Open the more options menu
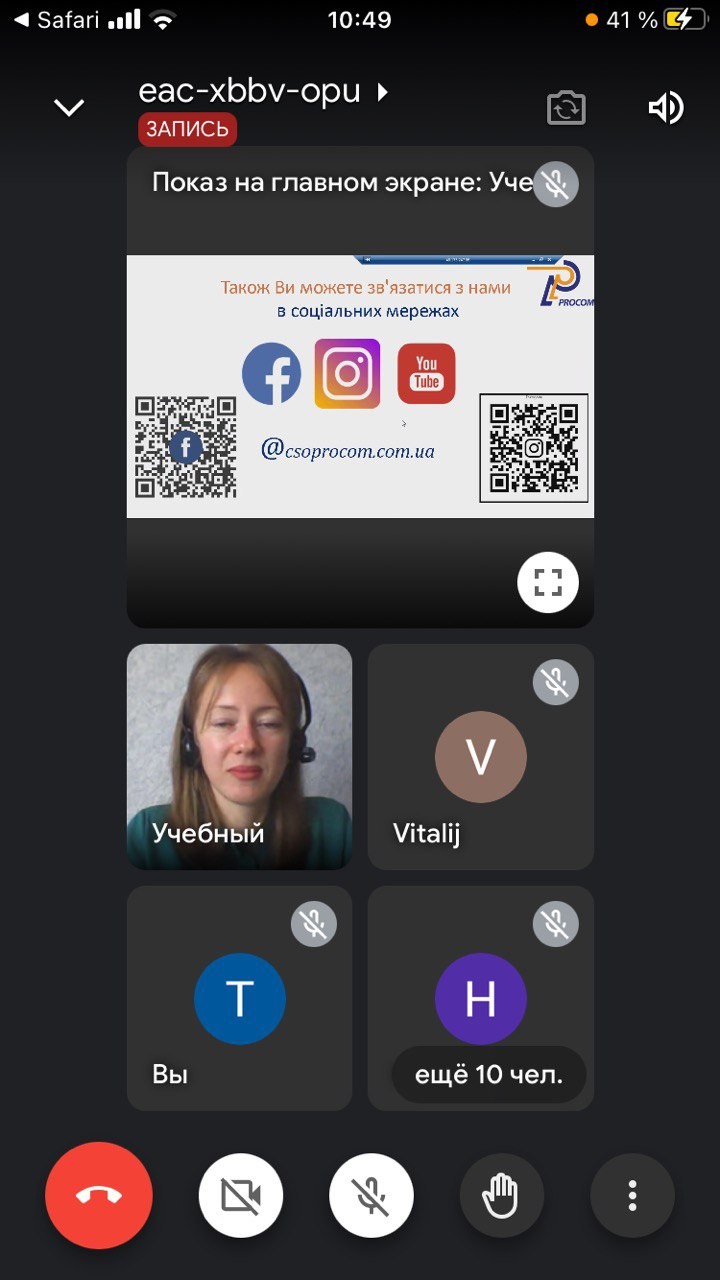This screenshot has height=1280, width=720. 632,1196
